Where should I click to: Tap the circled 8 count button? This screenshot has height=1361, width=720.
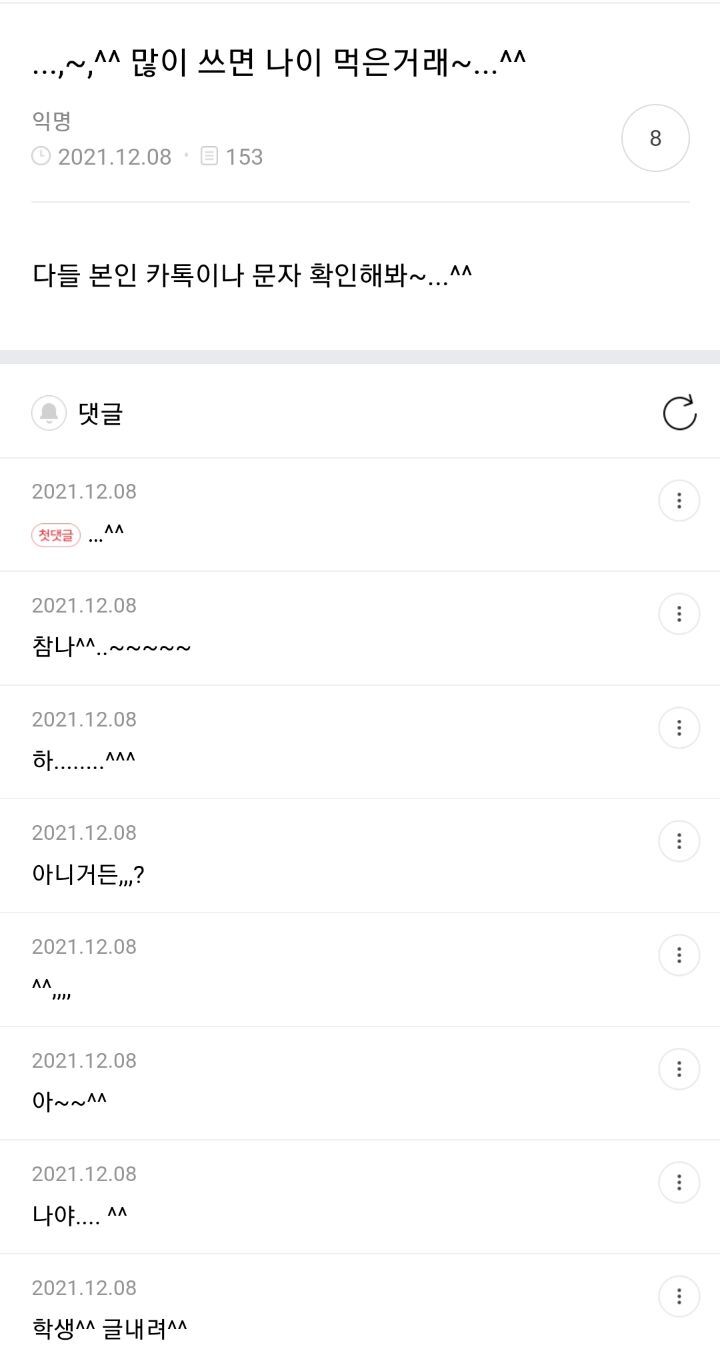655,138
